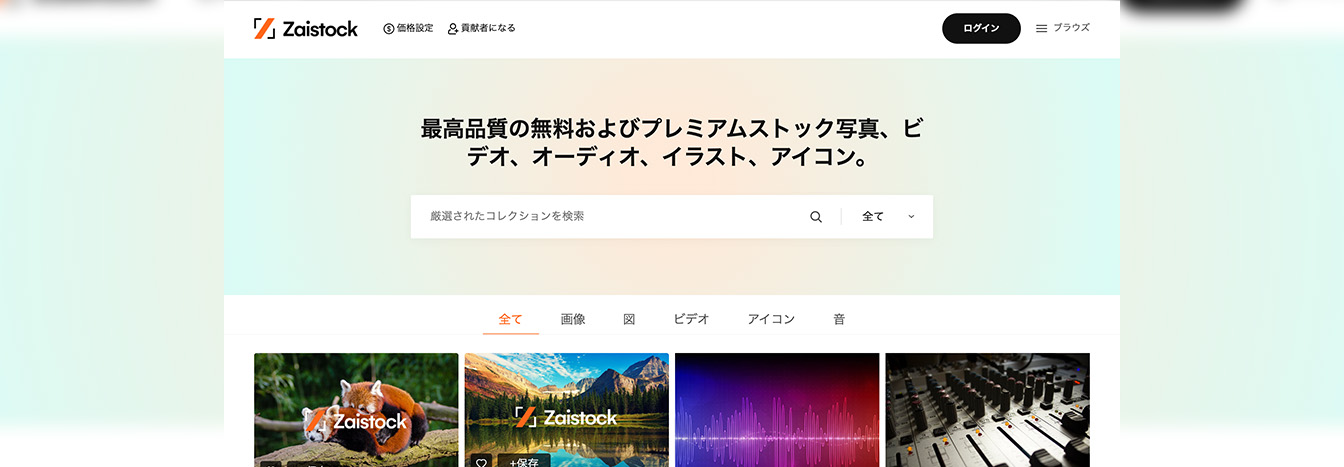This screenshot has height=467, width=1344.
Task: Switch to the アイコン tab
Action: (x=771, y=319)
